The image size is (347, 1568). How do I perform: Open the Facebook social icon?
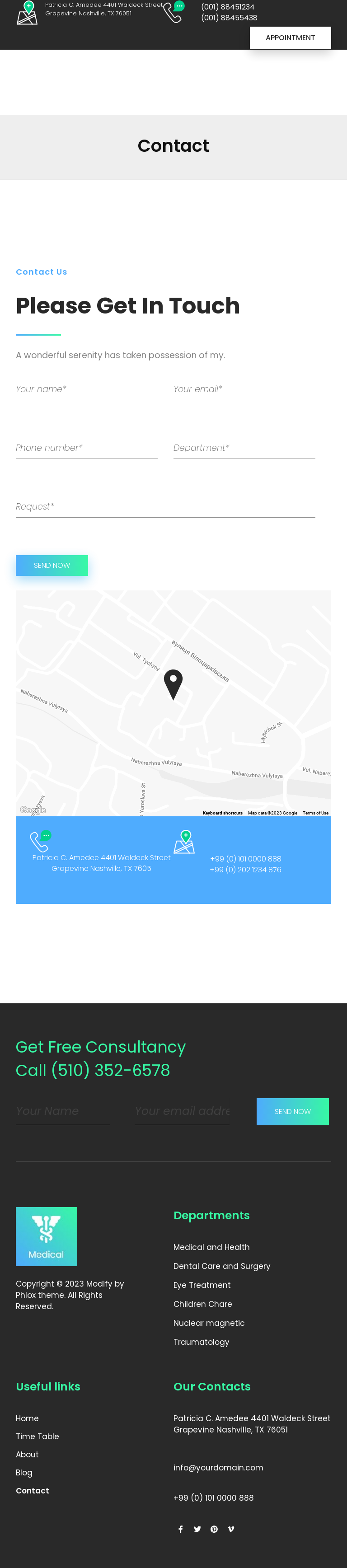[x=181, y=1529]
